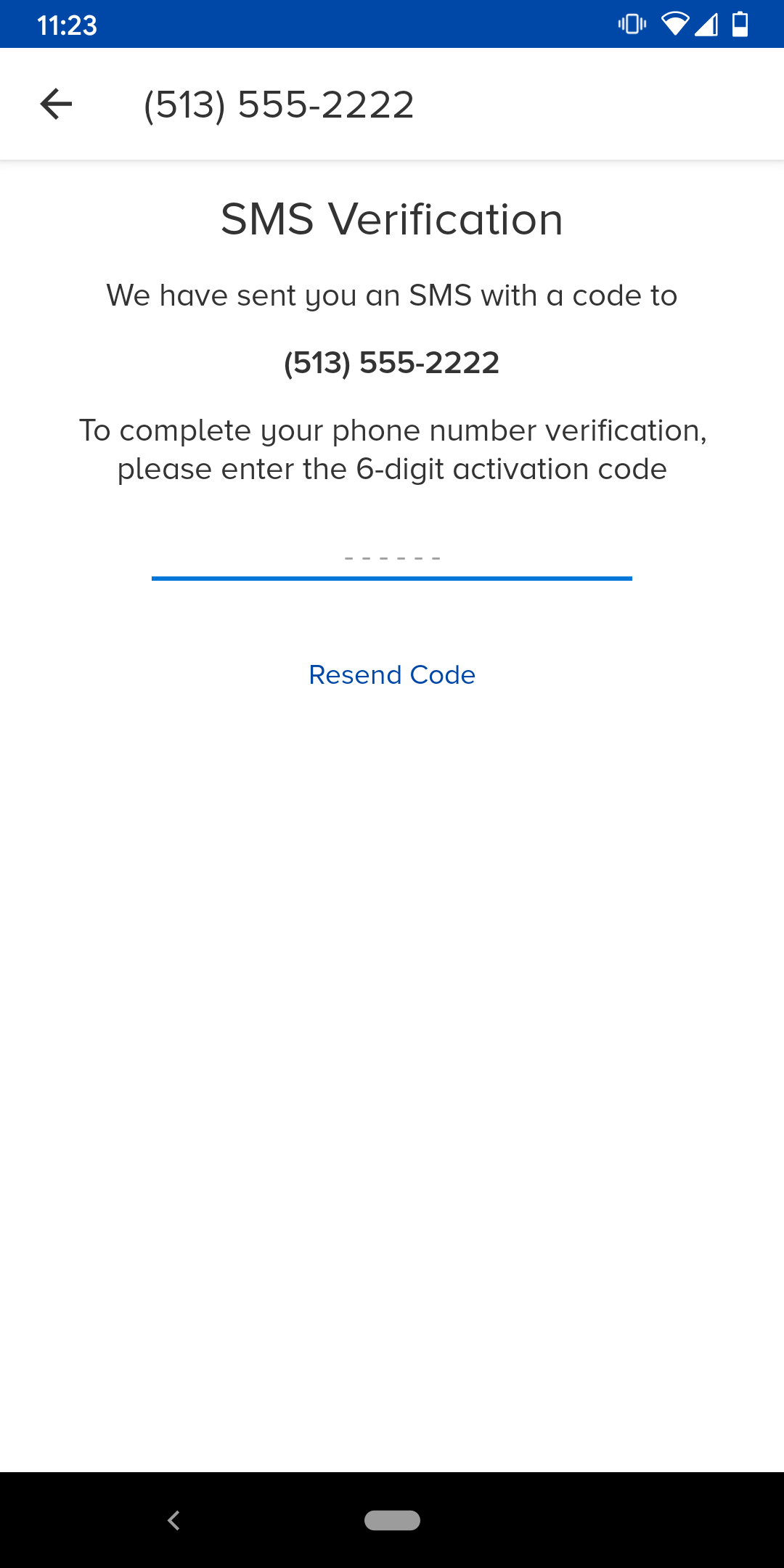Select the blue status bar at top
This screenshot has height=1568, width=784.
[x=392, y=25]
